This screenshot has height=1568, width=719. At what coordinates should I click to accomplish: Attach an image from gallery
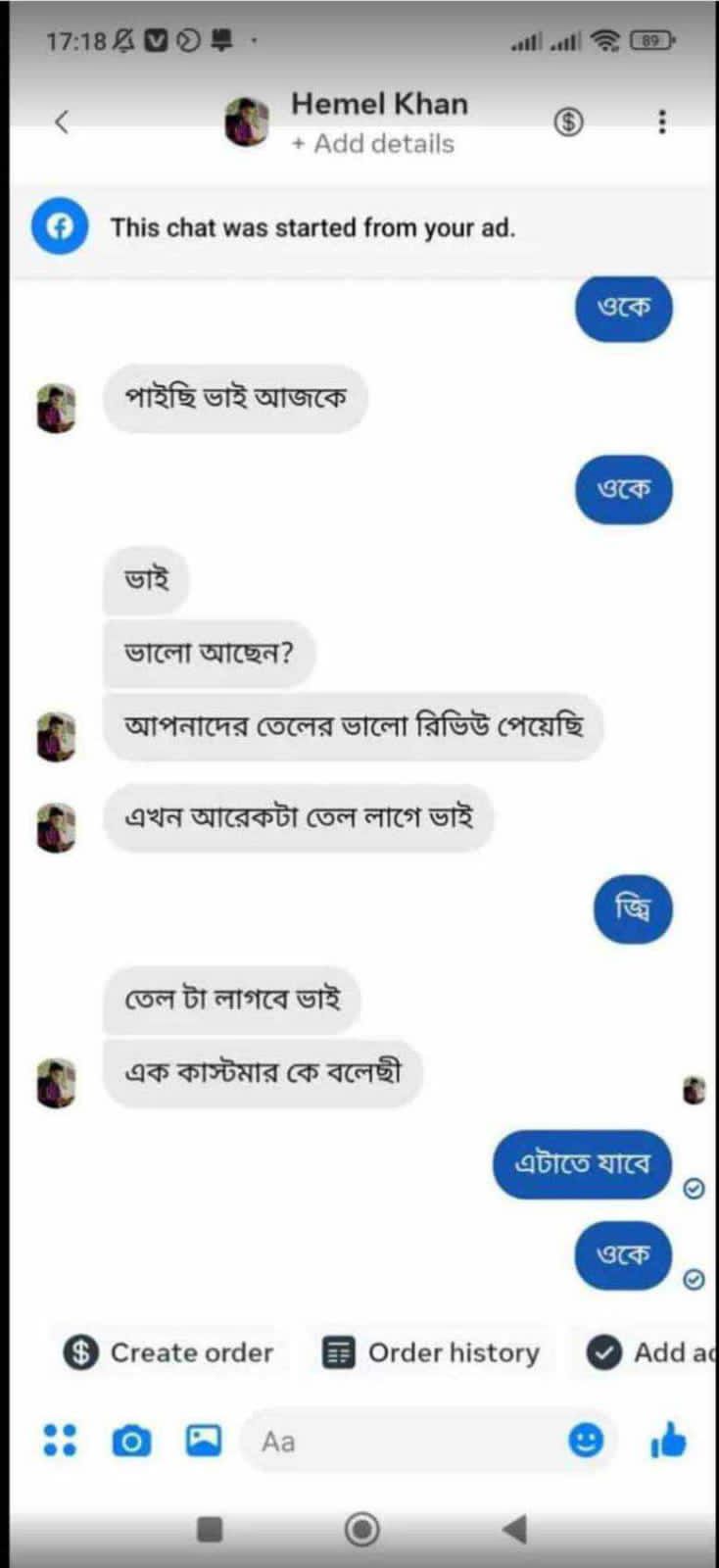204,1440
